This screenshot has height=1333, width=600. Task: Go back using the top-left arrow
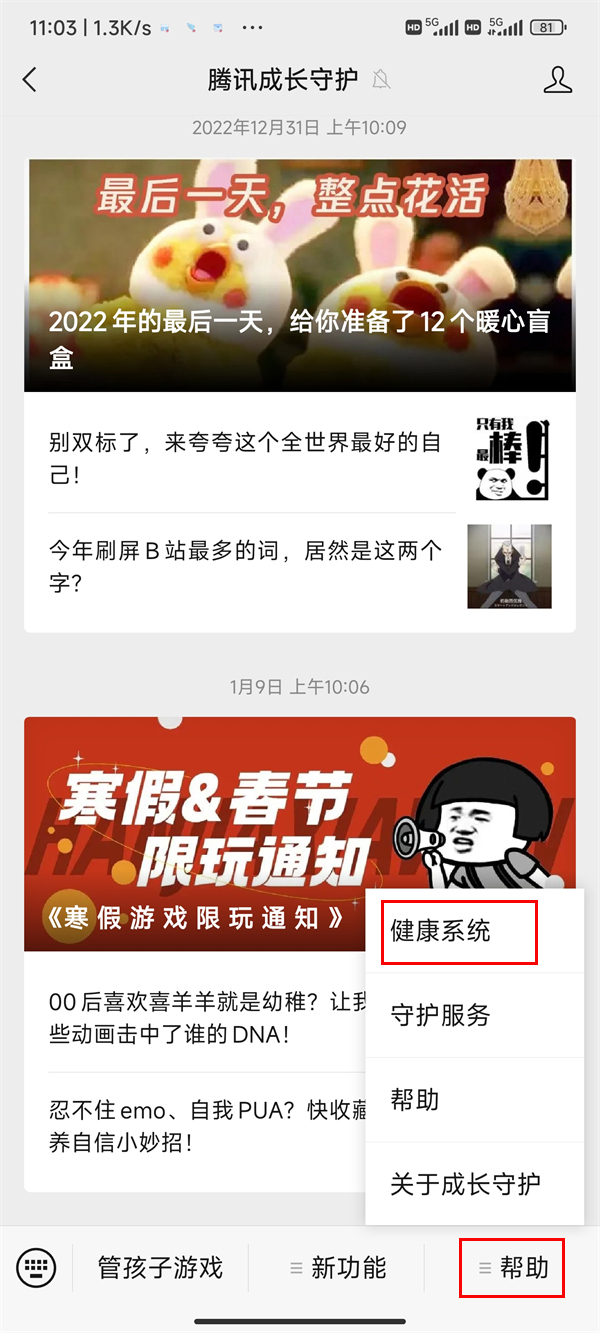pos(30,80)
